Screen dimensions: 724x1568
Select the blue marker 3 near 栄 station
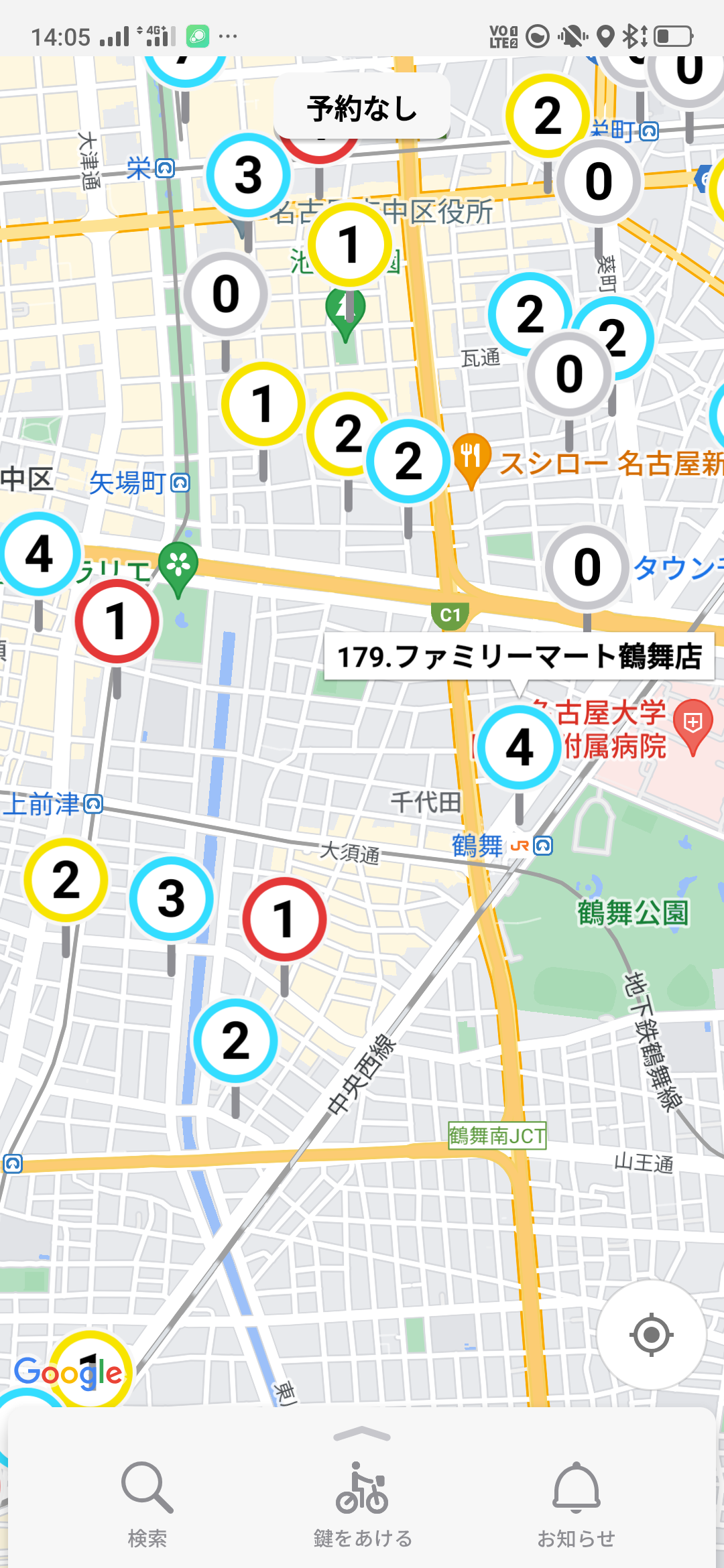(x=248, y=176)
